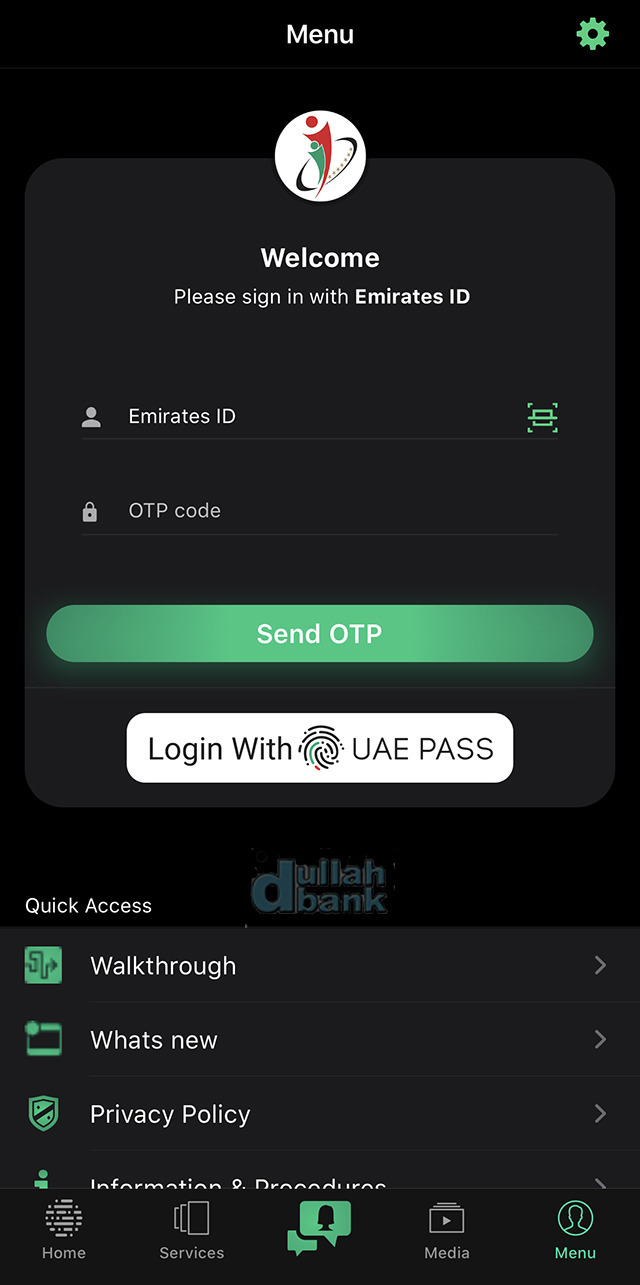Image resolution: width=640 pixels, height=1285 pixels.
Task: Enter the OTP code field
Action: coord(320,511)
